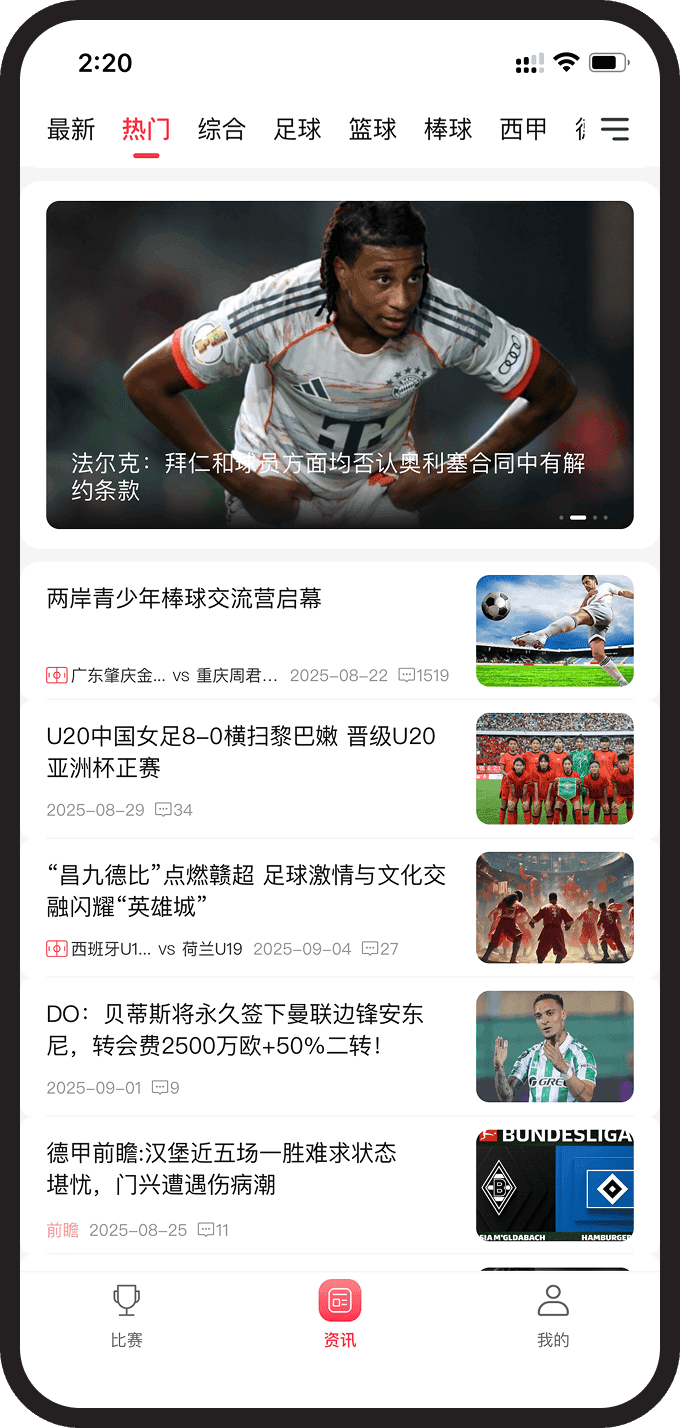Switch to the 比赛 bottom tab
The height and width of the screenshot is (1428, 680).
pos(127,1316)
